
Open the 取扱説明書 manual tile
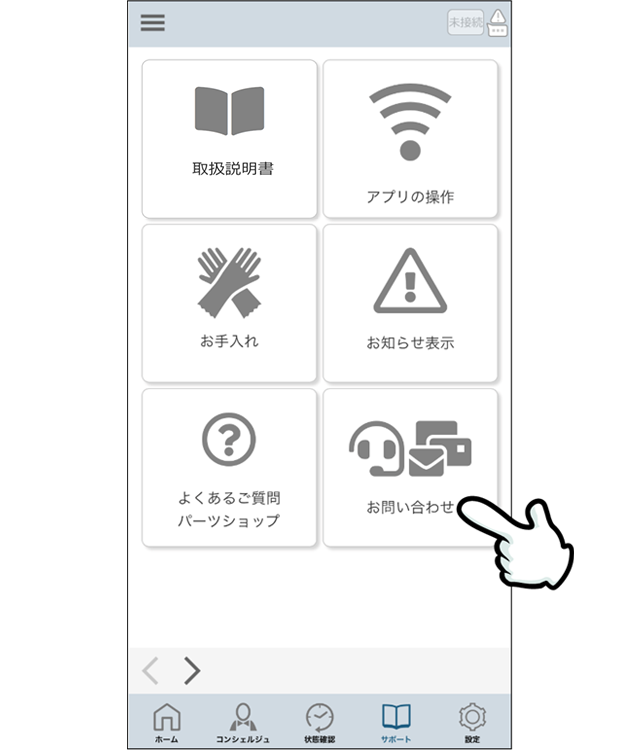(230, 139)
